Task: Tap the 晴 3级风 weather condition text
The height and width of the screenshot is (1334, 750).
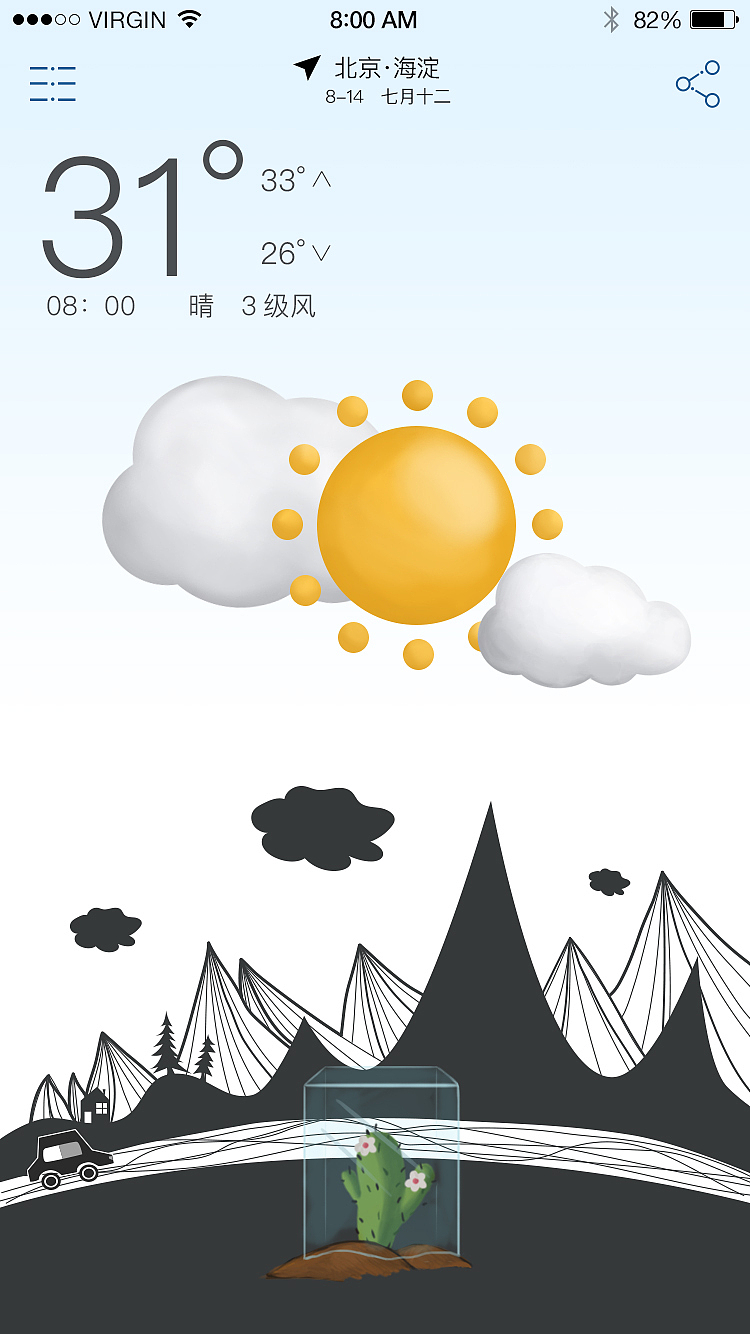Action: 254,306
